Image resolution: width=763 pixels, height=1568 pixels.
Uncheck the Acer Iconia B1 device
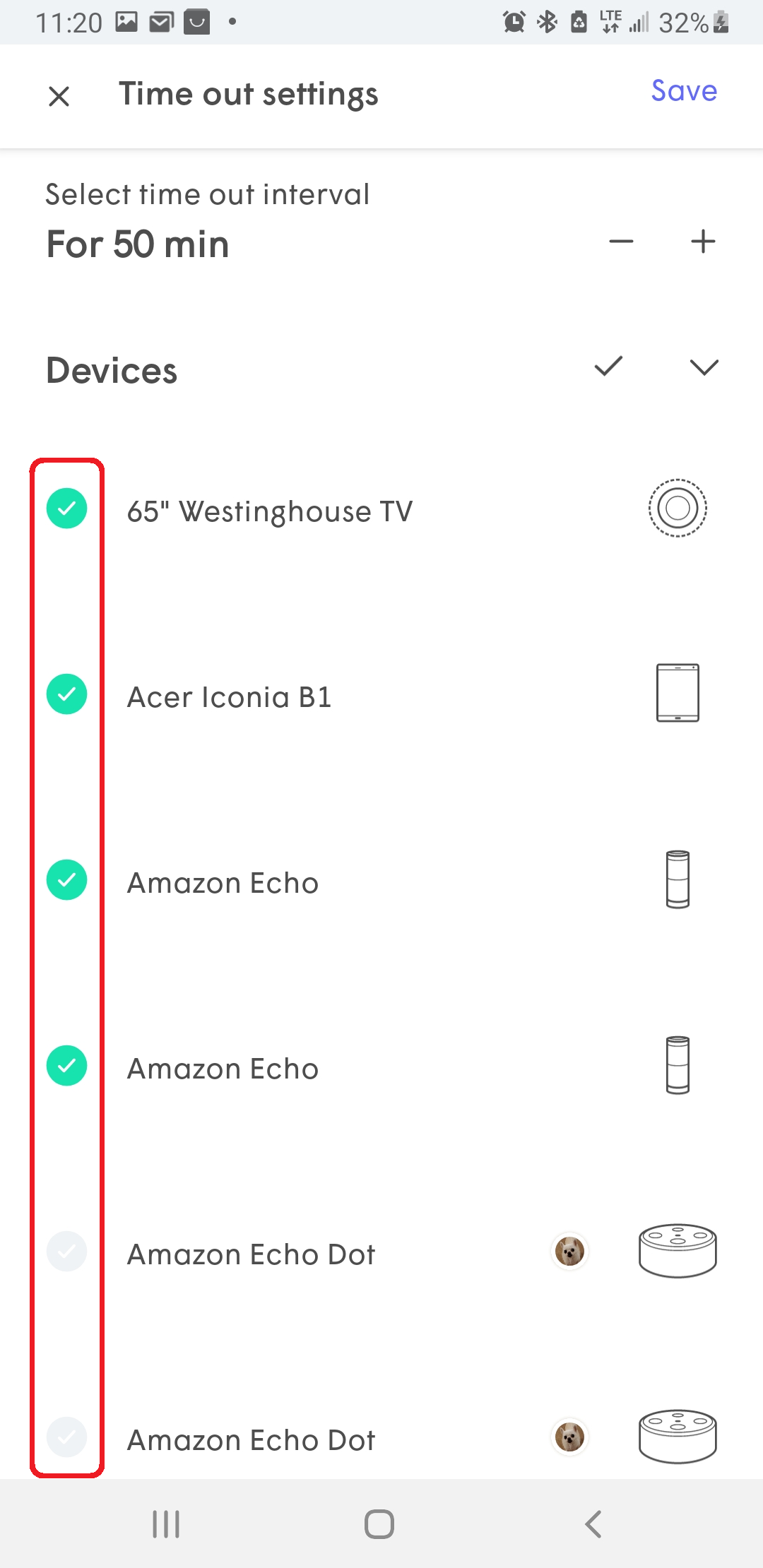[67, 694]
